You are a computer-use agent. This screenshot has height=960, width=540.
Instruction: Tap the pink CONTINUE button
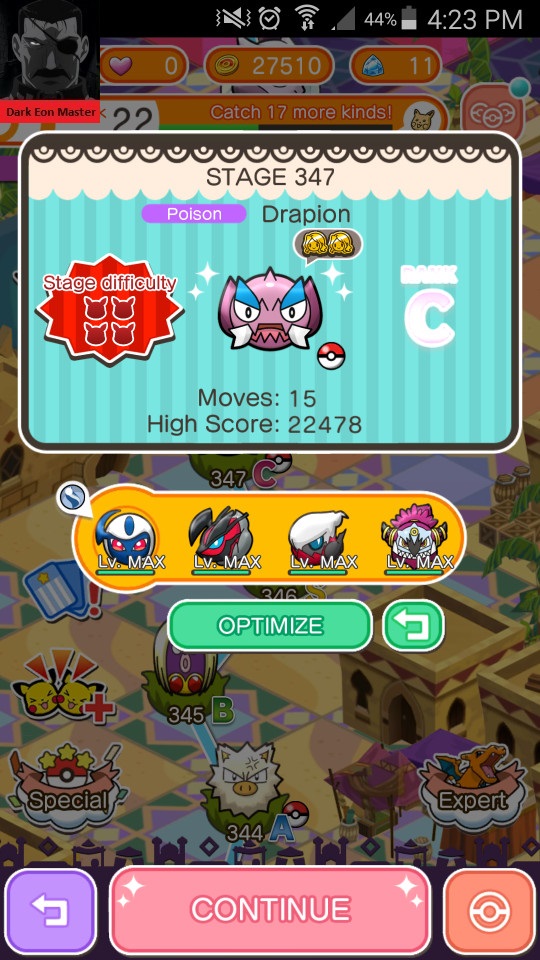pos(270,910)
